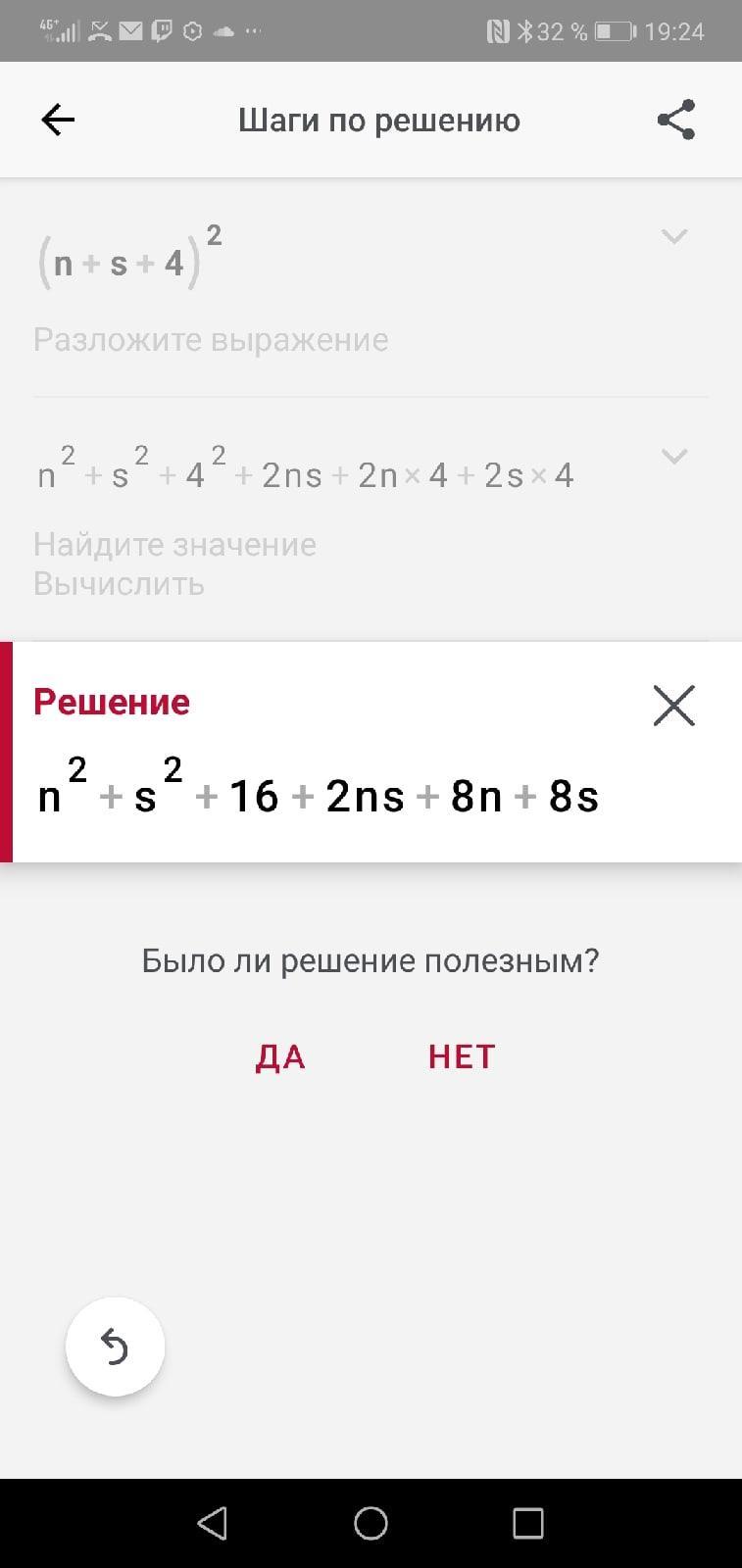742x1568 pixels.
Task: Tap the round undo floating button
Action: 116,1347
